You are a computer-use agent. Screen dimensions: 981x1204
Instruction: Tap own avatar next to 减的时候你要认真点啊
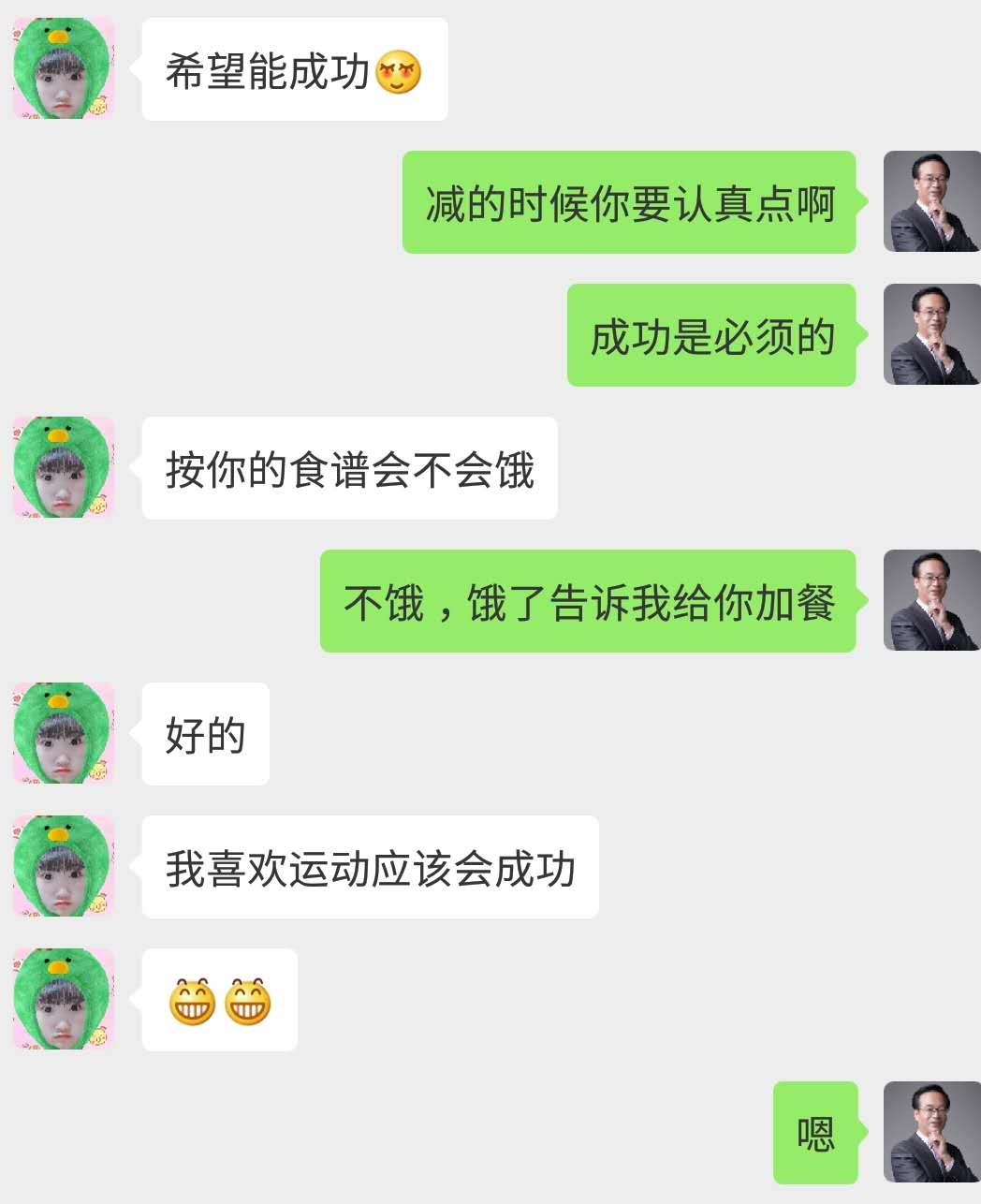931,201
